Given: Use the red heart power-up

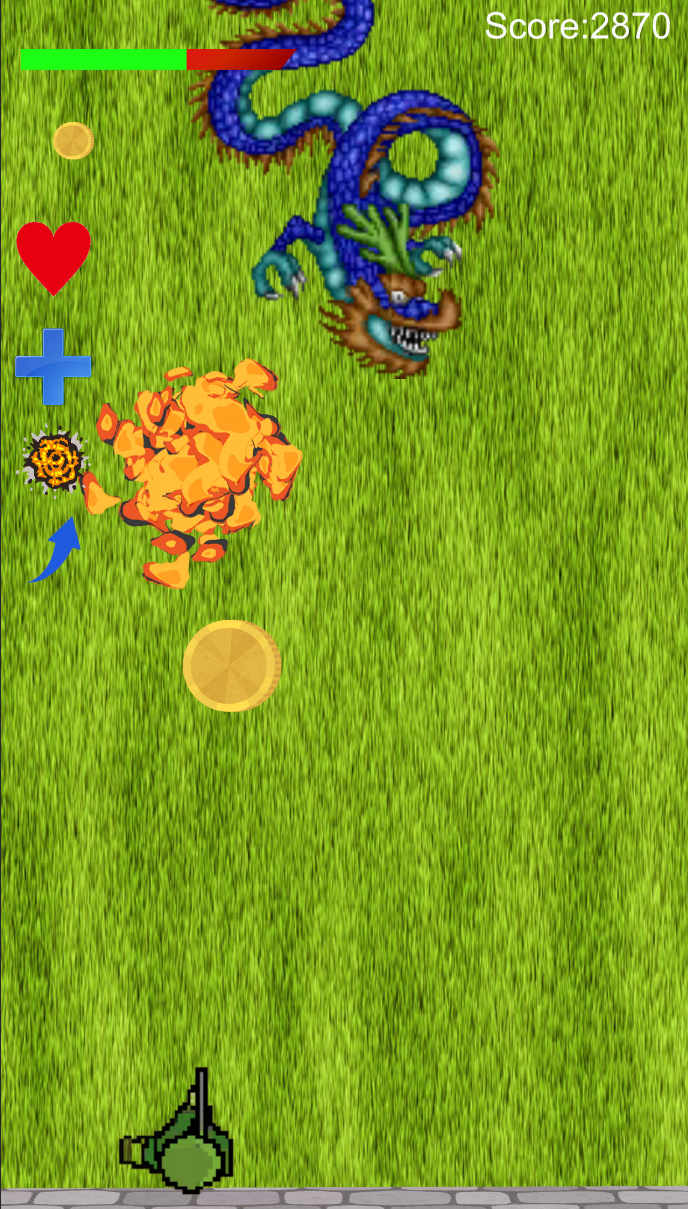Looking at the screenshot, I should [x=53, y=258].
